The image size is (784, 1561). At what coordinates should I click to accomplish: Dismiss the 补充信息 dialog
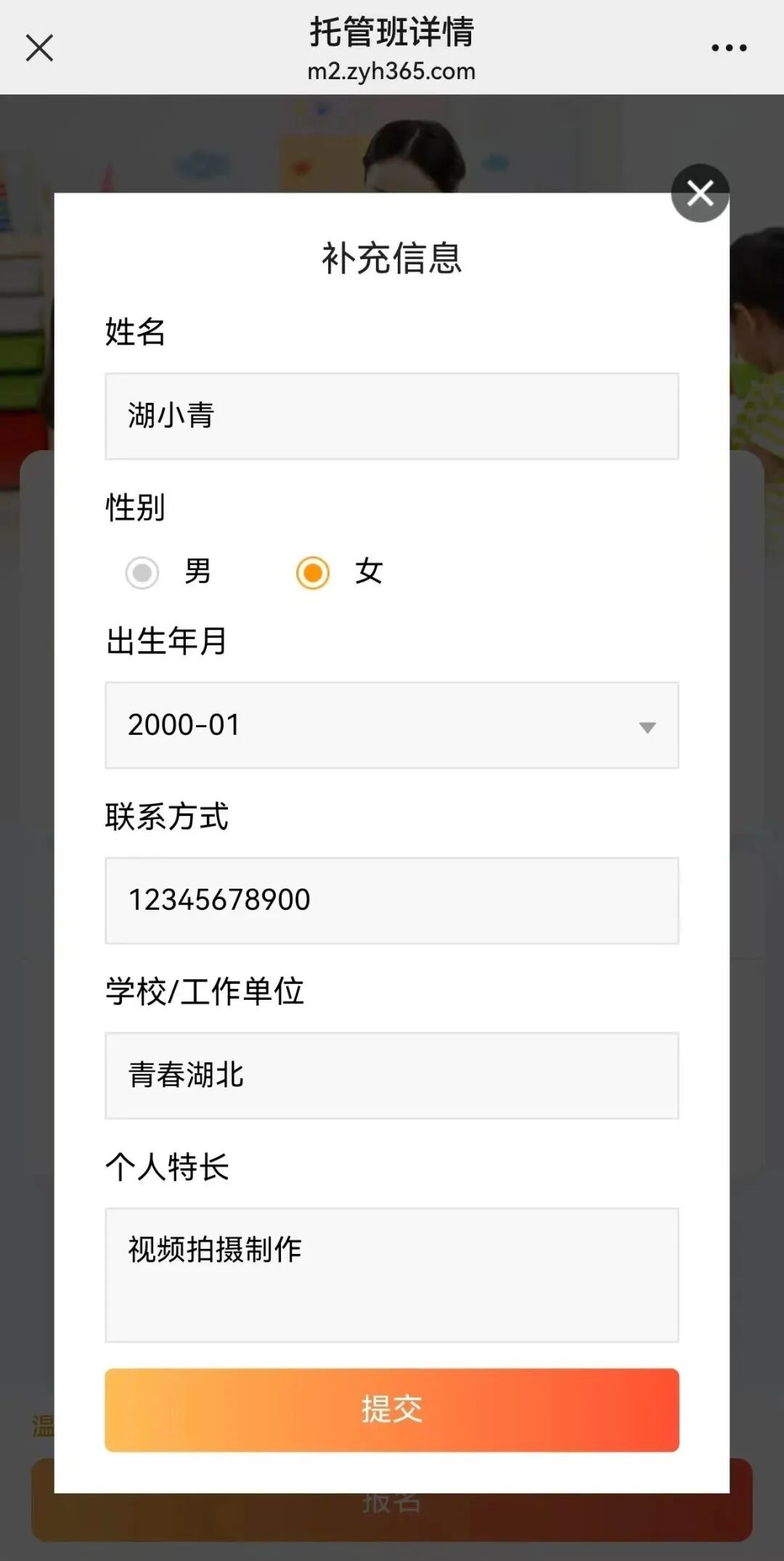click(x=700, y=193)
